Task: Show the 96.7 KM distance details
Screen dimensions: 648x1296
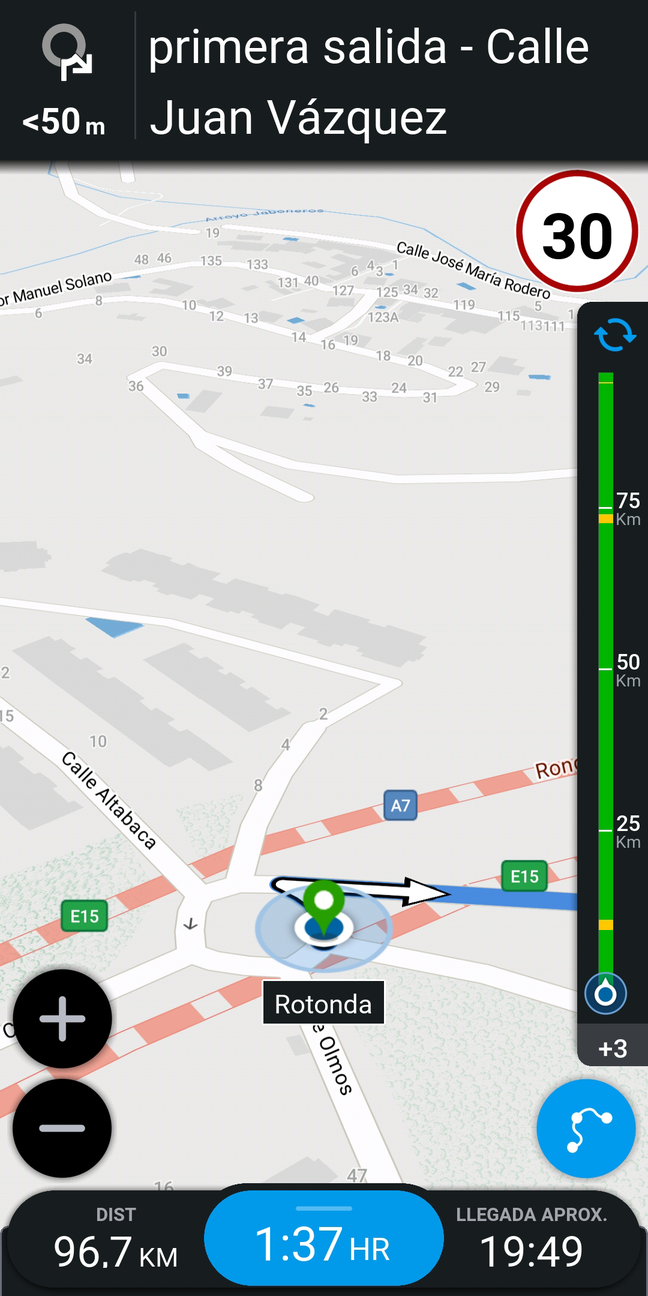Action: [115, 1239]
